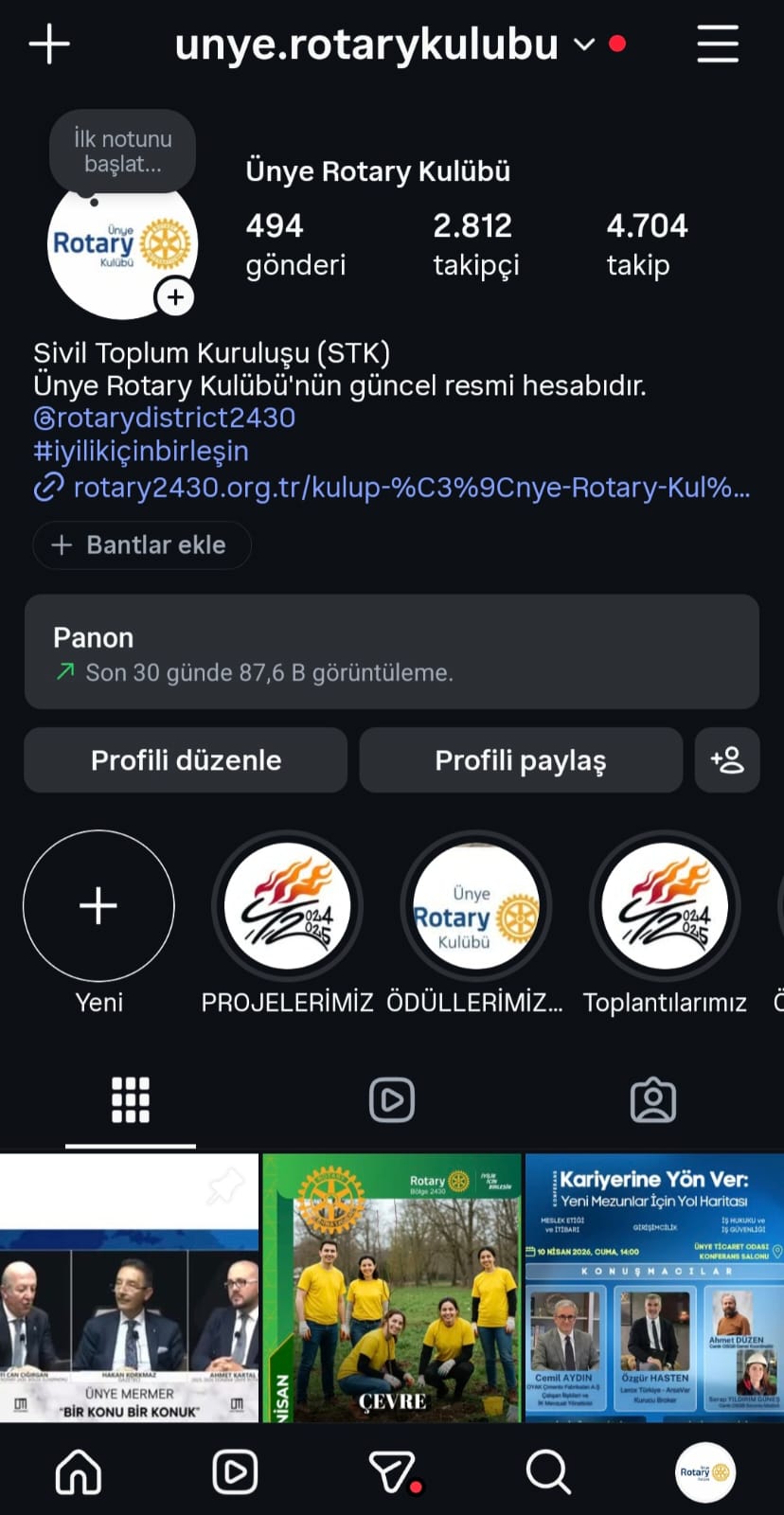The height and width of the screenshot is (1515, 784).
Task: Open the @rotarydistrict2430 mention
Action: (164, 418)
